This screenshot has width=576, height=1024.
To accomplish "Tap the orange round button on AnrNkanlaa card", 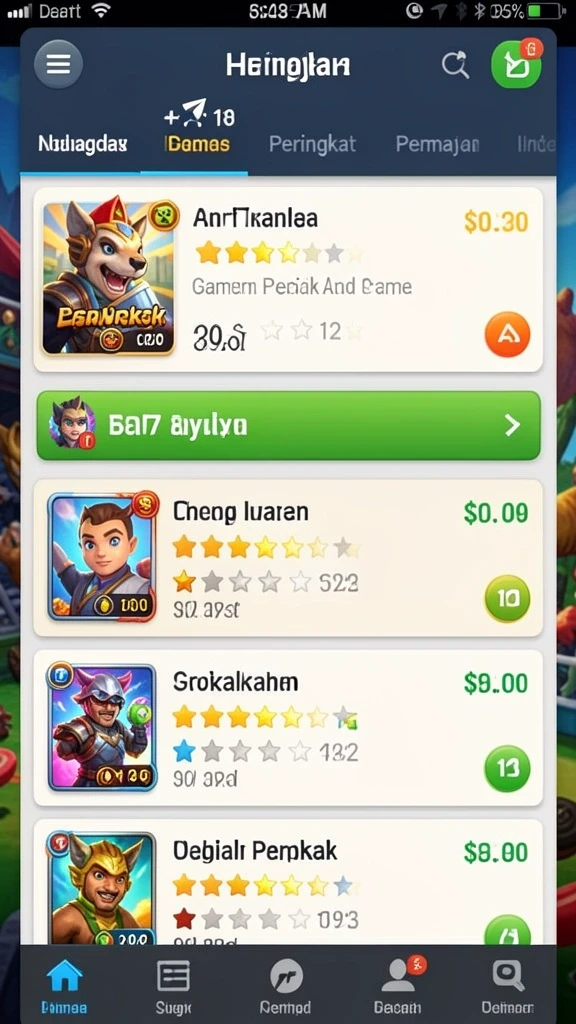I will point(507,334).
